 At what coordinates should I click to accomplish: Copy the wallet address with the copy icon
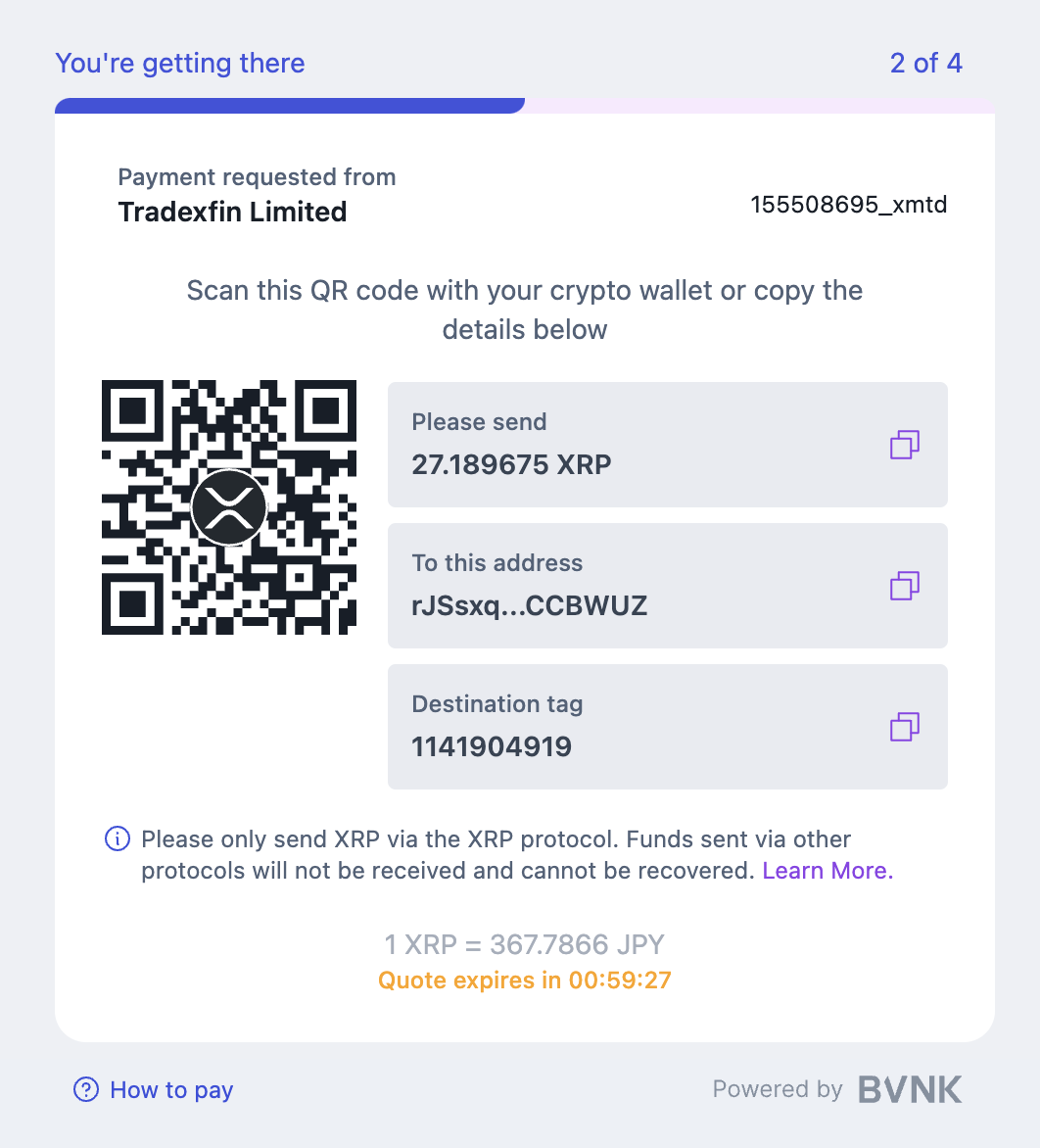tap(903, 586)
